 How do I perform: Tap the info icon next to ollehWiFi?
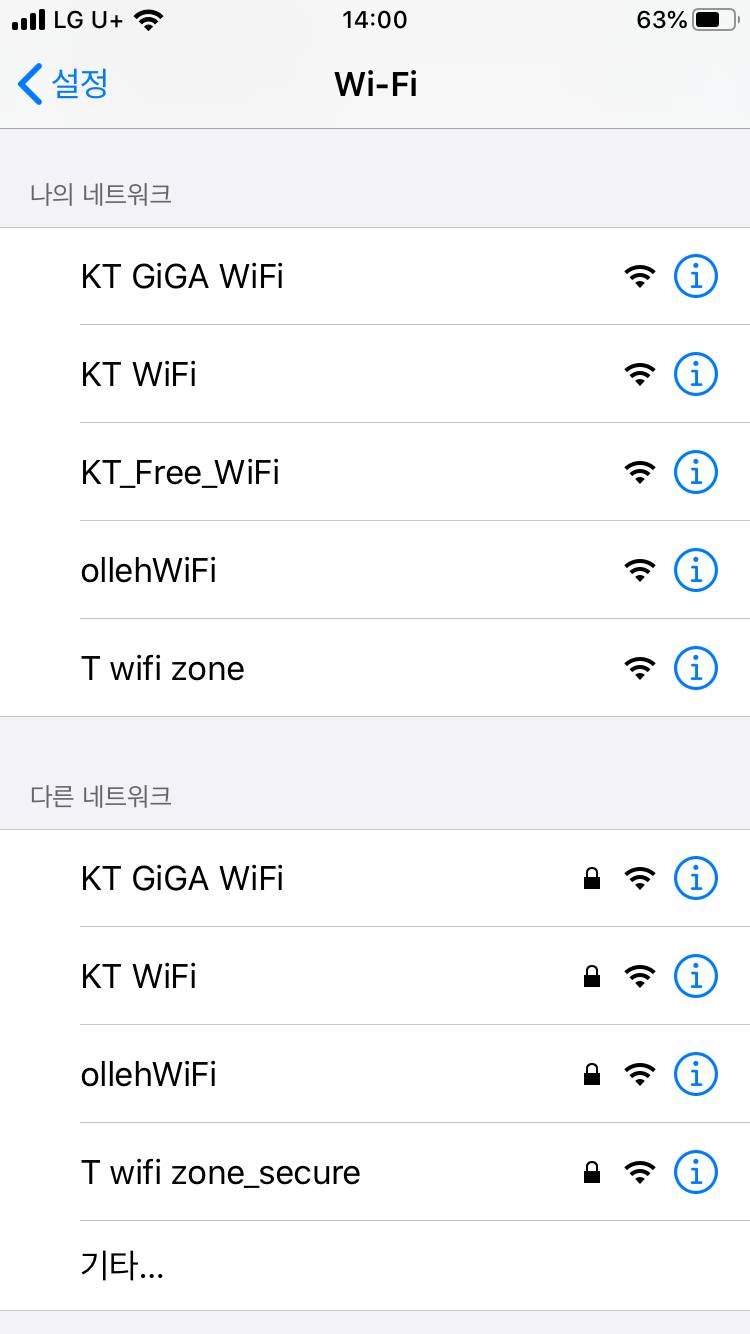tap(695, 570)
